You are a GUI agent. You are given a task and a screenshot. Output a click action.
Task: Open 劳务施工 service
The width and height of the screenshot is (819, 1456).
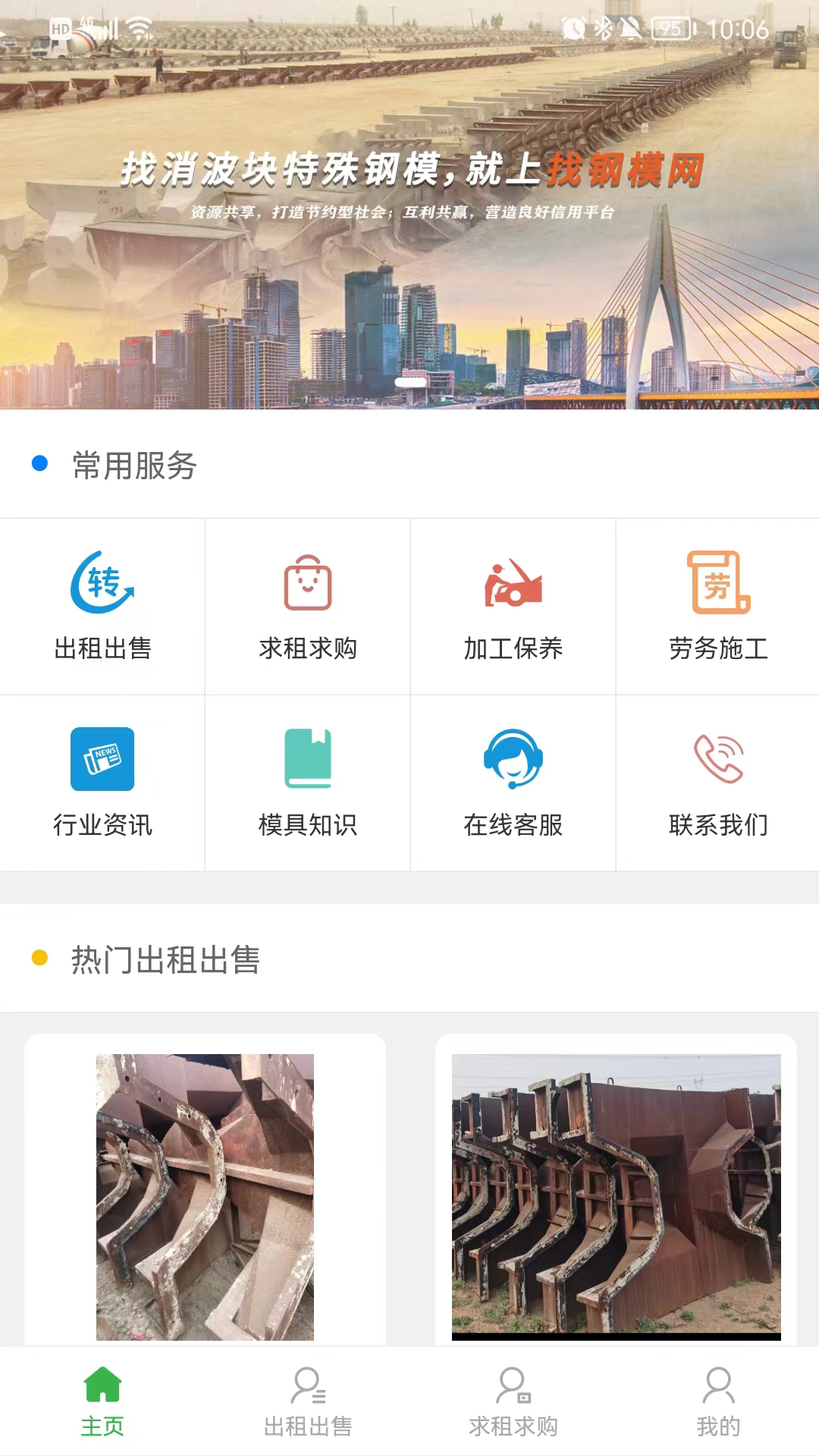point(718,606)
